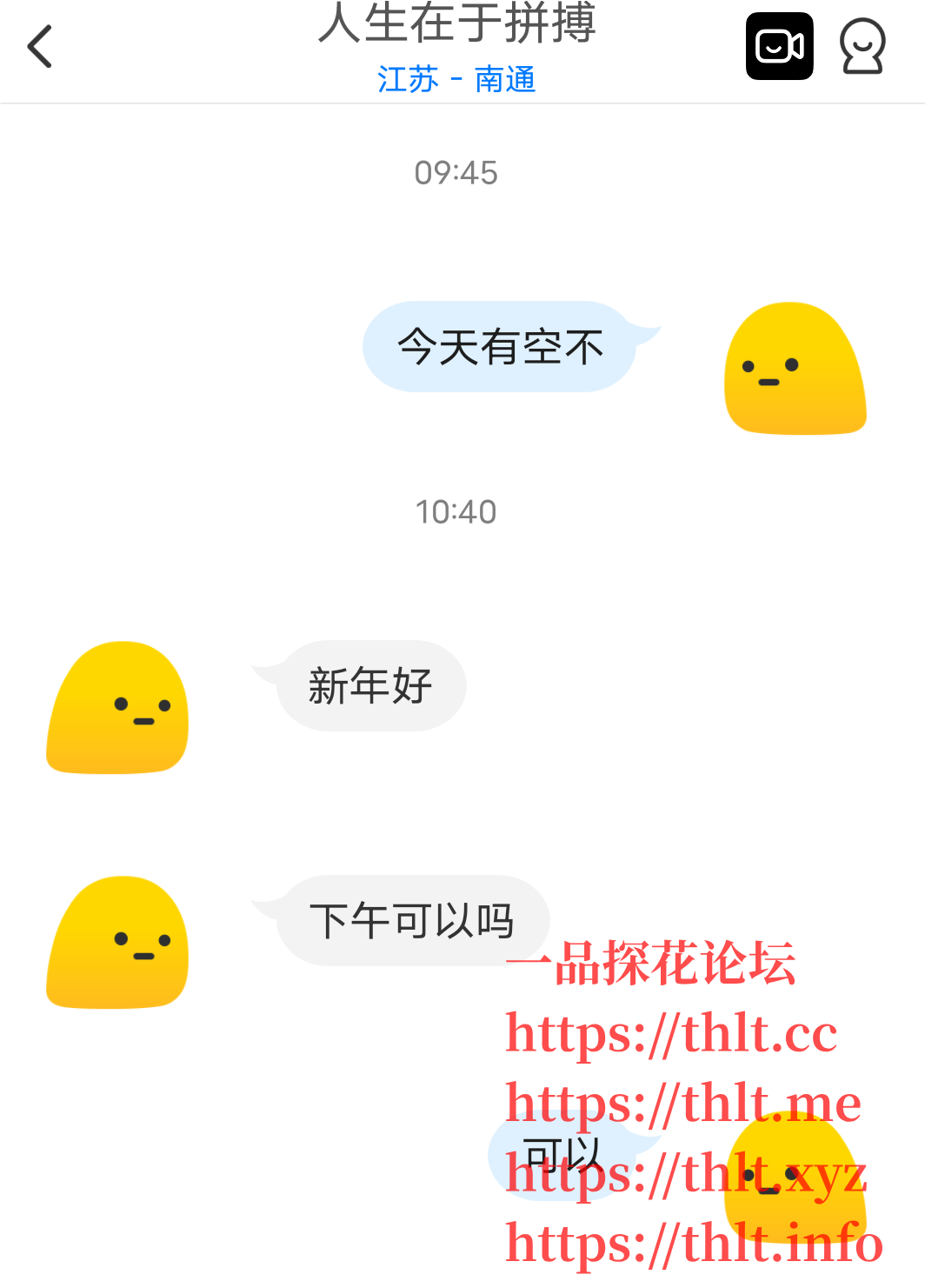The height and width of the screenshot is (1288, 925).
Task: Open the location link 江苏 - 南通
Action: tap(457, 80)
